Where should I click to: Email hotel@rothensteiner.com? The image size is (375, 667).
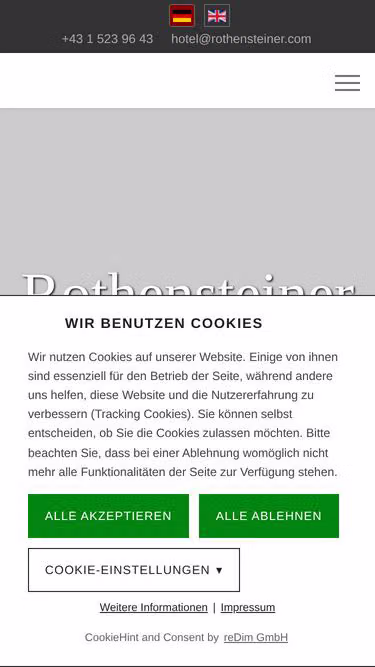(x=241, y=39)
